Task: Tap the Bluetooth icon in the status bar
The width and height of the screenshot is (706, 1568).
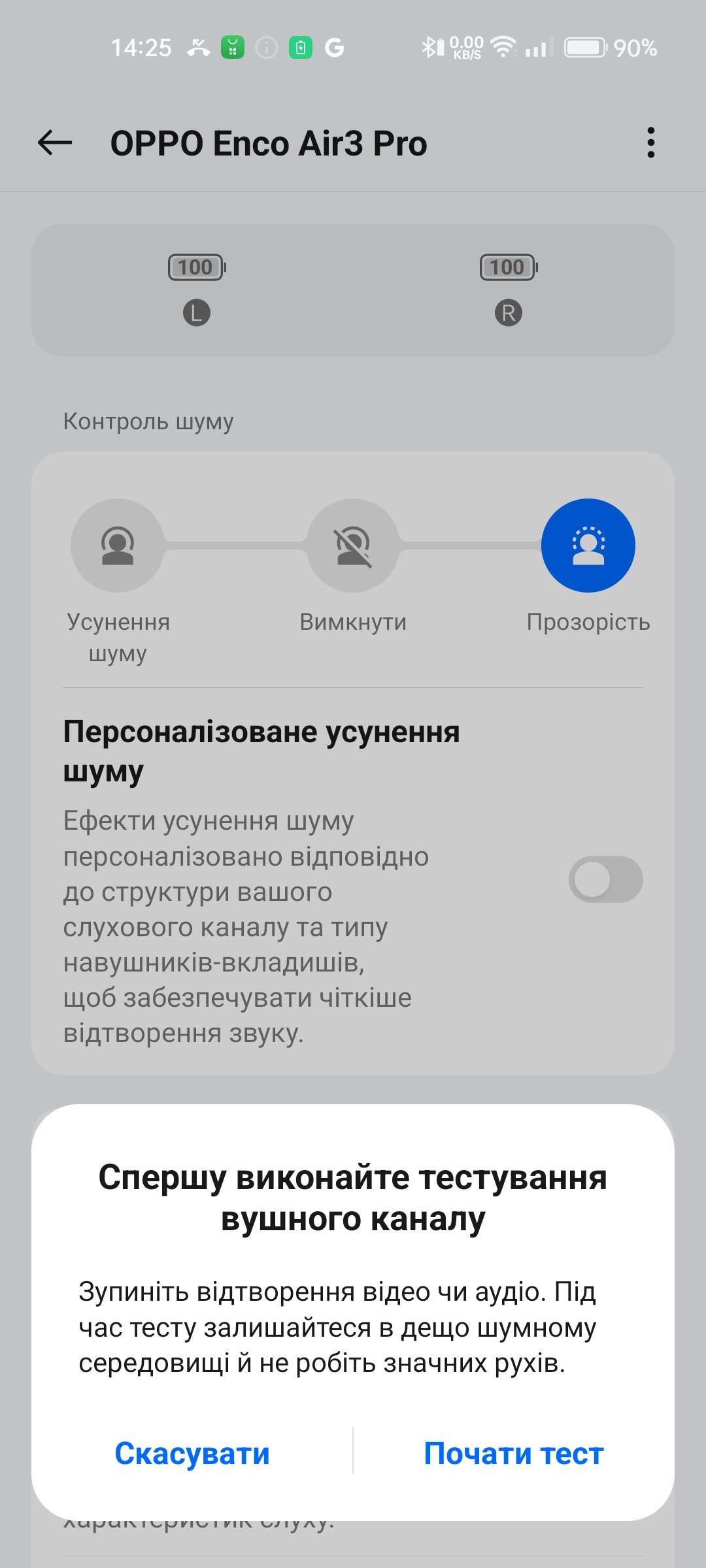Action: [x=428, y=47]
